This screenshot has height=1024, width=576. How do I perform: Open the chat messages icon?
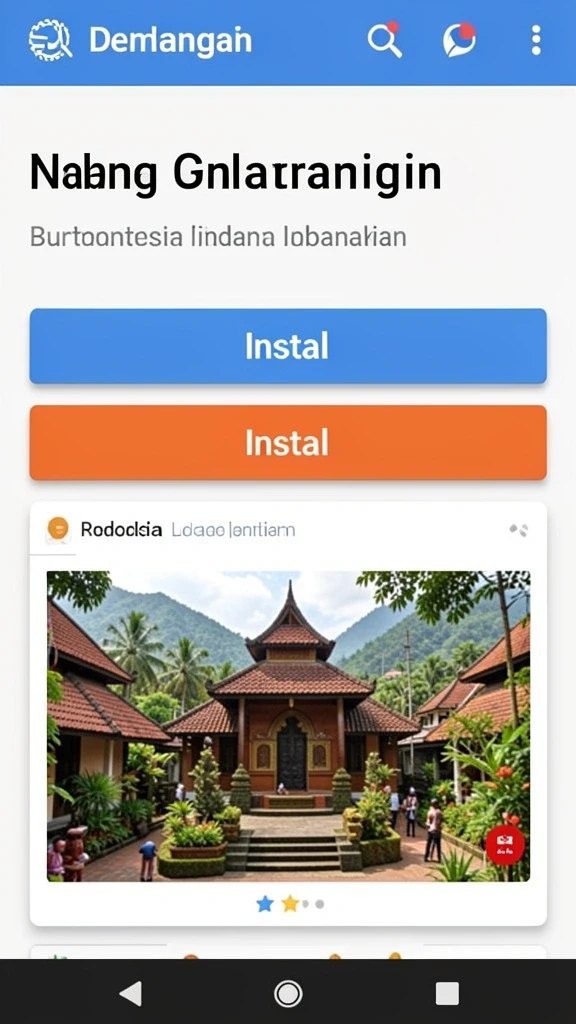(460, 40)
